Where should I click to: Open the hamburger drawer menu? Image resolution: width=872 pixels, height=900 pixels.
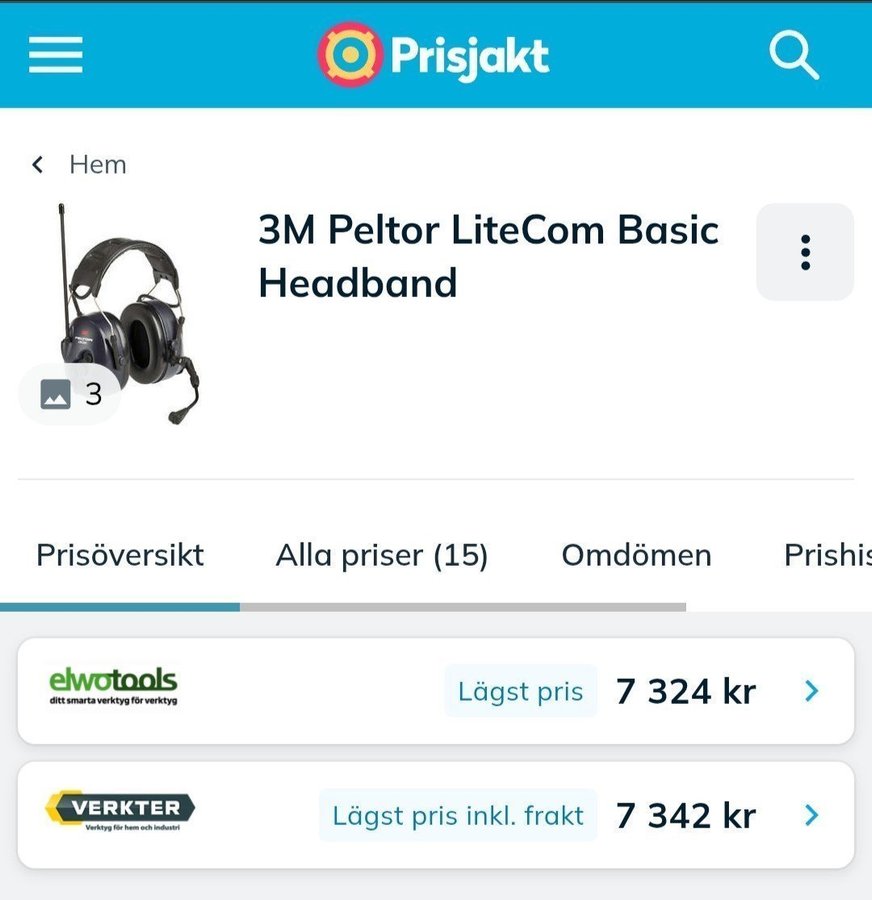(56, 55)
